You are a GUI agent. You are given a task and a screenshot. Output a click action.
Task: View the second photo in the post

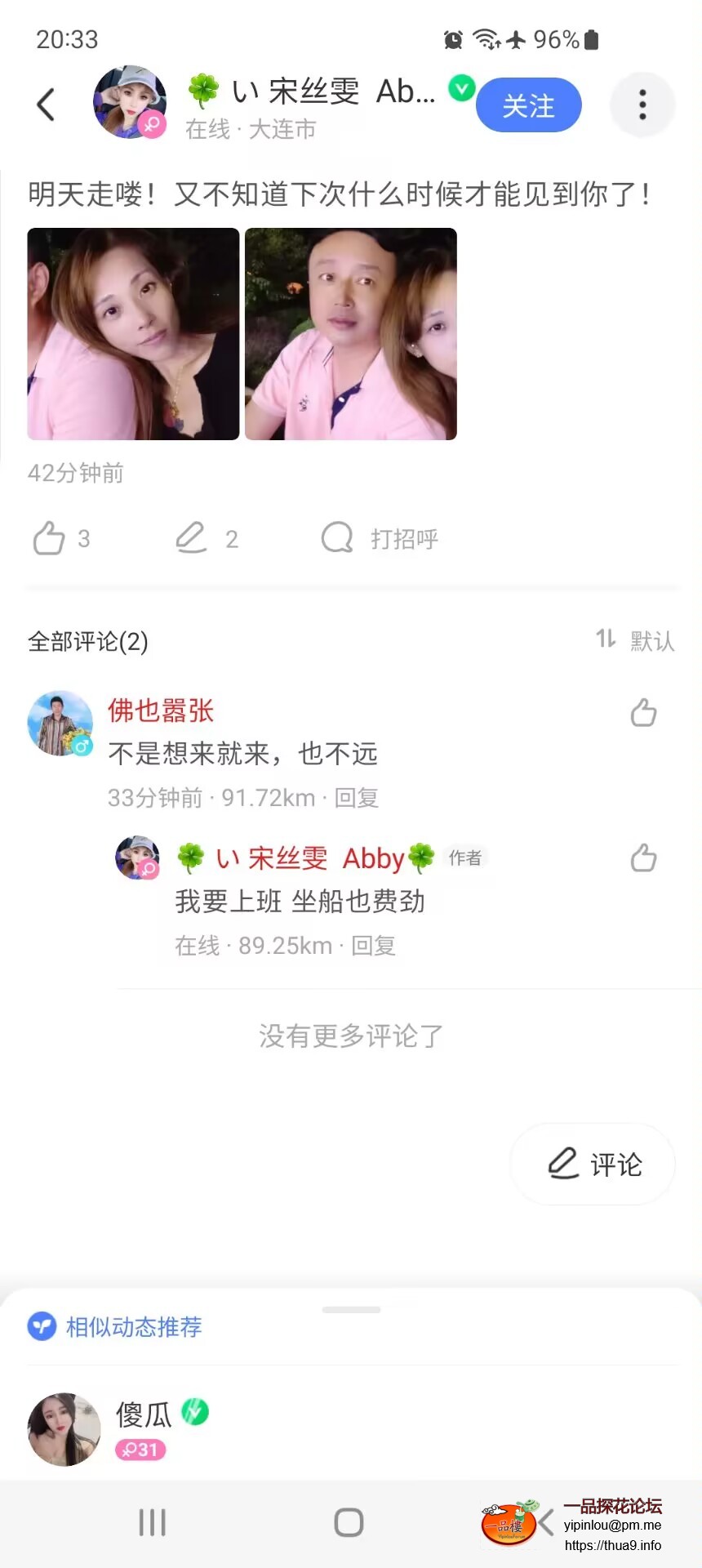351,334
